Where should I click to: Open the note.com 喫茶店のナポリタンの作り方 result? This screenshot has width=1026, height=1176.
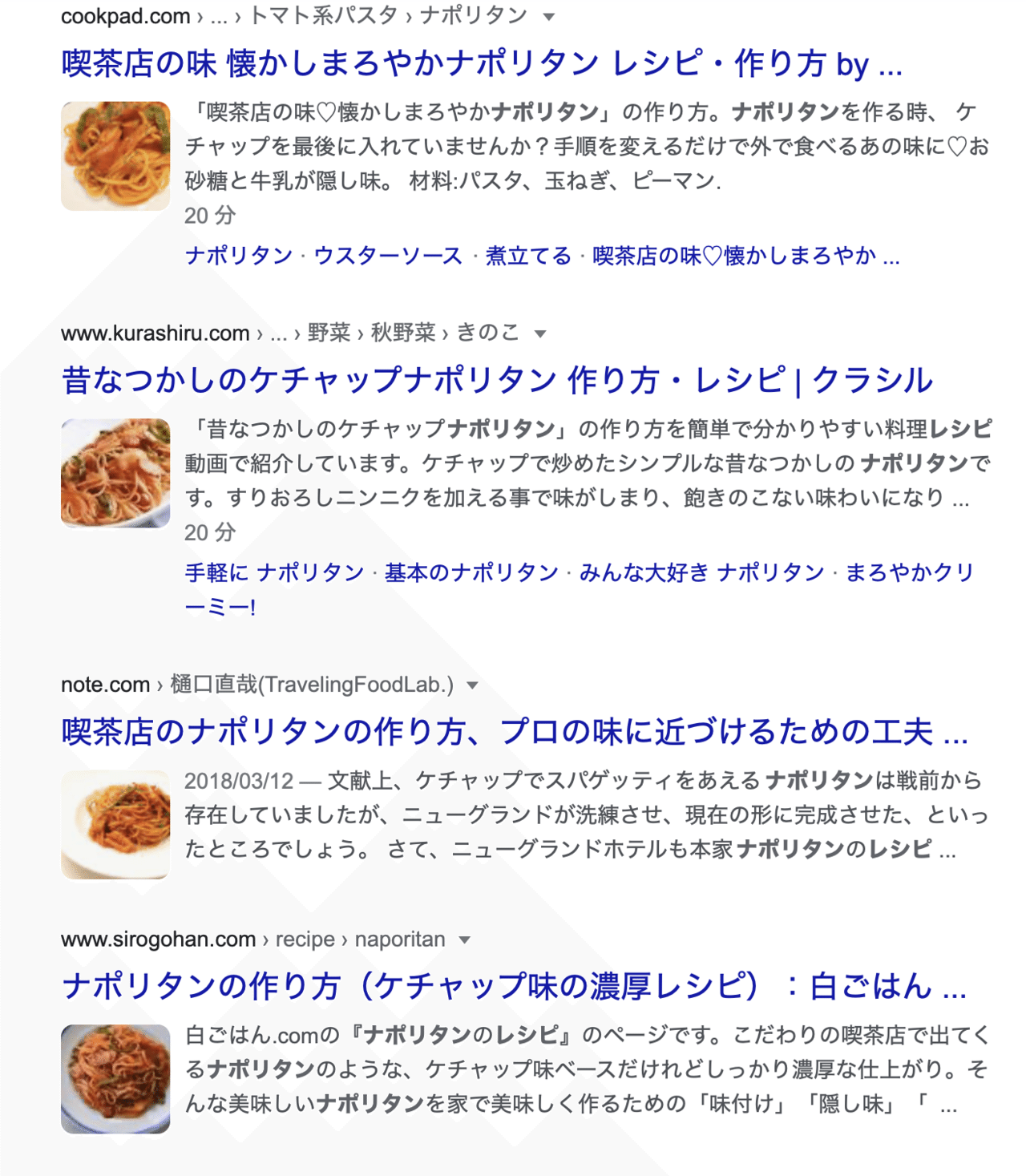click(x=513, y=732)
